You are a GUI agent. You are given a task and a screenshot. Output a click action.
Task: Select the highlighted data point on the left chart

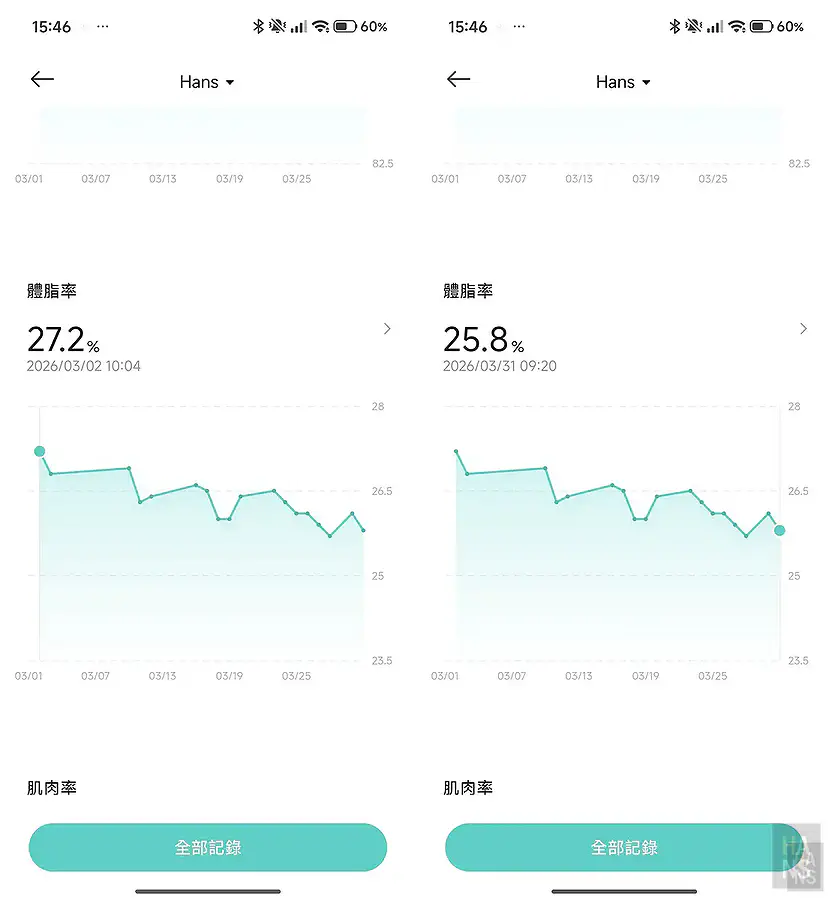click(39, 451)
